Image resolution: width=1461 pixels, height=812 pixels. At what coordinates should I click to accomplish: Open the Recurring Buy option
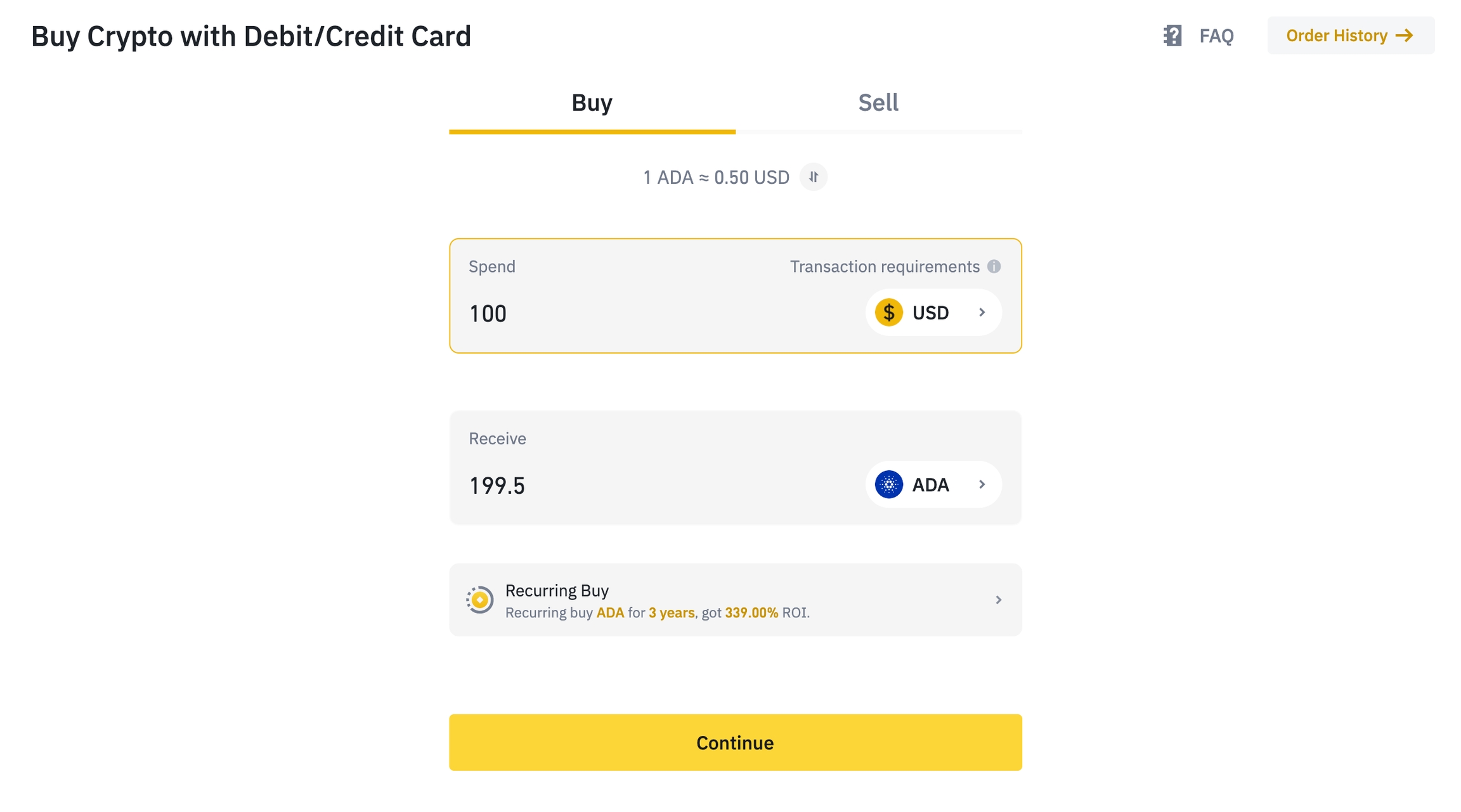tap(735, 600)
